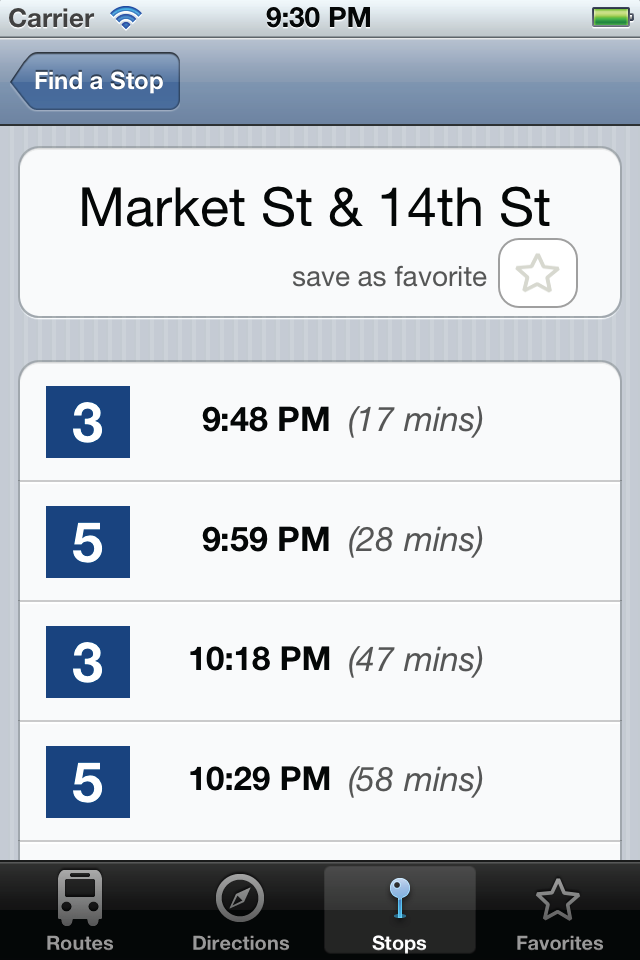The width and height of the screenshot is (640, 960).
Task: View the route 3 departure at 10:18 PM
Action: tap(320, 661)
